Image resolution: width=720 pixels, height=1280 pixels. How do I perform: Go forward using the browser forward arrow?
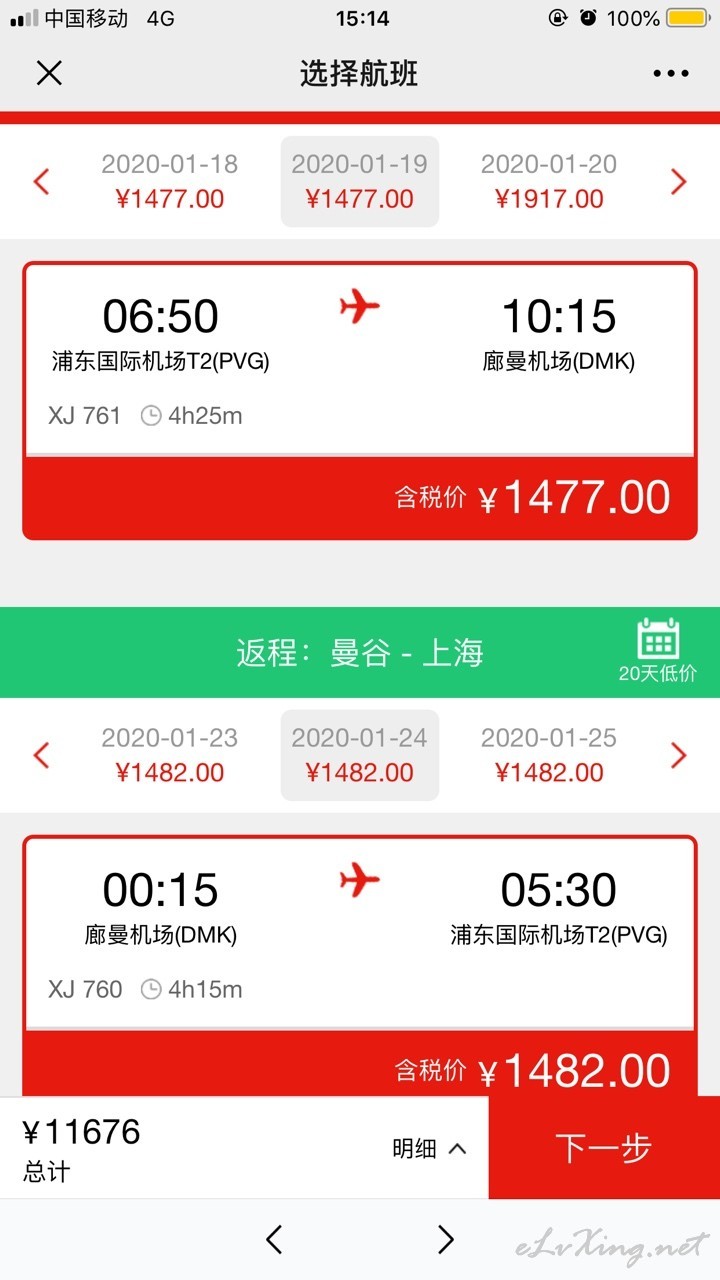pos(446,1239)
